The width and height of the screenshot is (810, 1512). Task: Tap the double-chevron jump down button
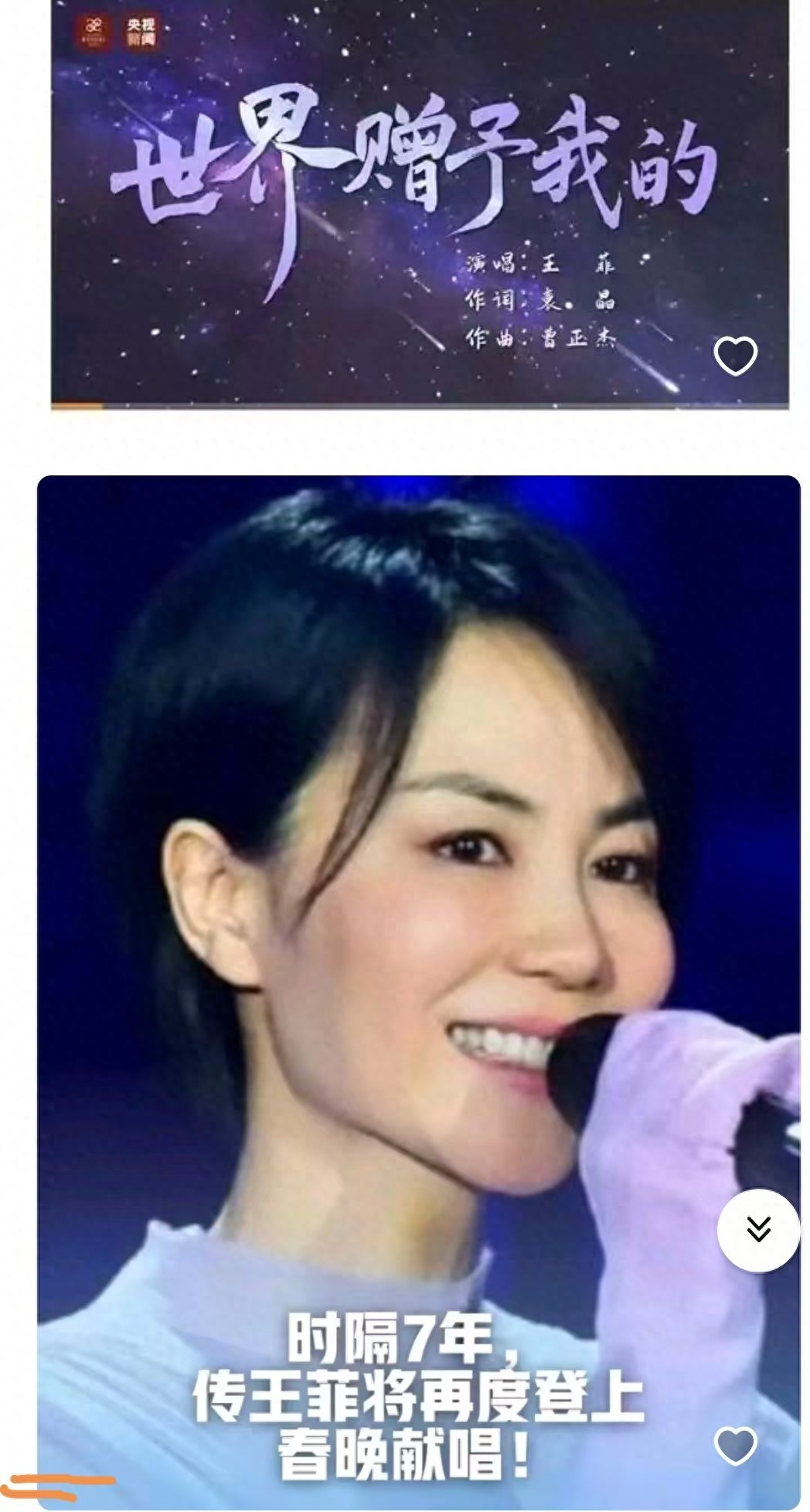tap(758, 1230)
